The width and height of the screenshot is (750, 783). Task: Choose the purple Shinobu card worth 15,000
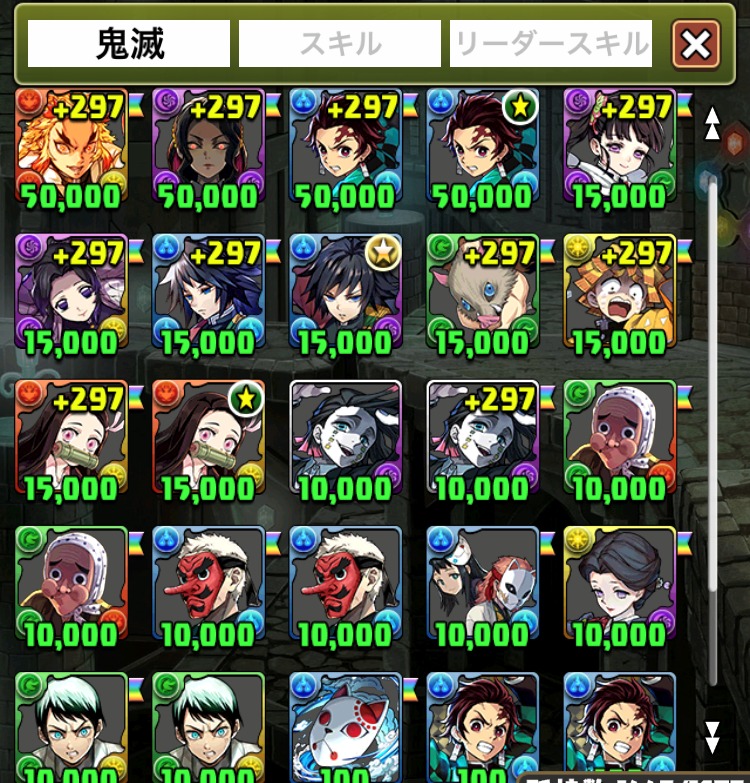coord(71,295)
